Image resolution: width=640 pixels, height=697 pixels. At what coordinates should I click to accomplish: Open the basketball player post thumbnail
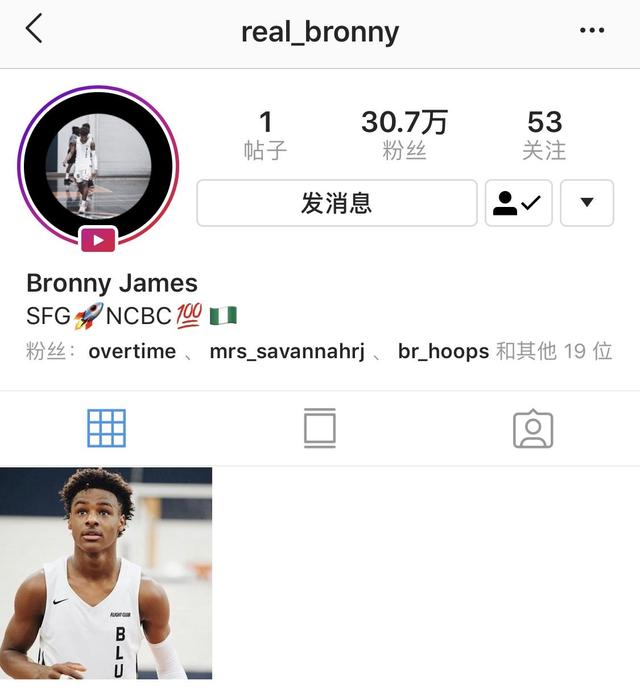pos(106,573)
